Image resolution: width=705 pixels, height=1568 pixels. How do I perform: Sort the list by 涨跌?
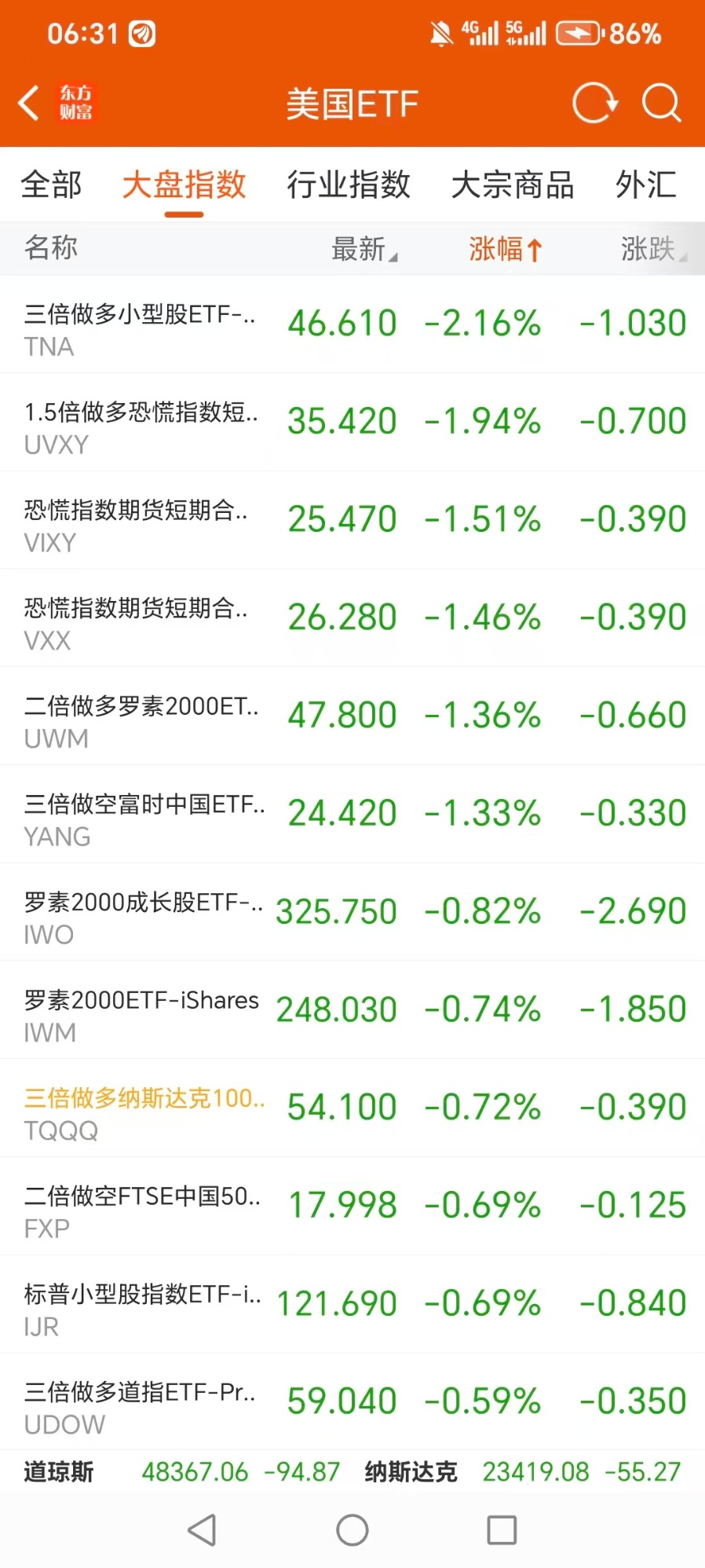point(652,249)
